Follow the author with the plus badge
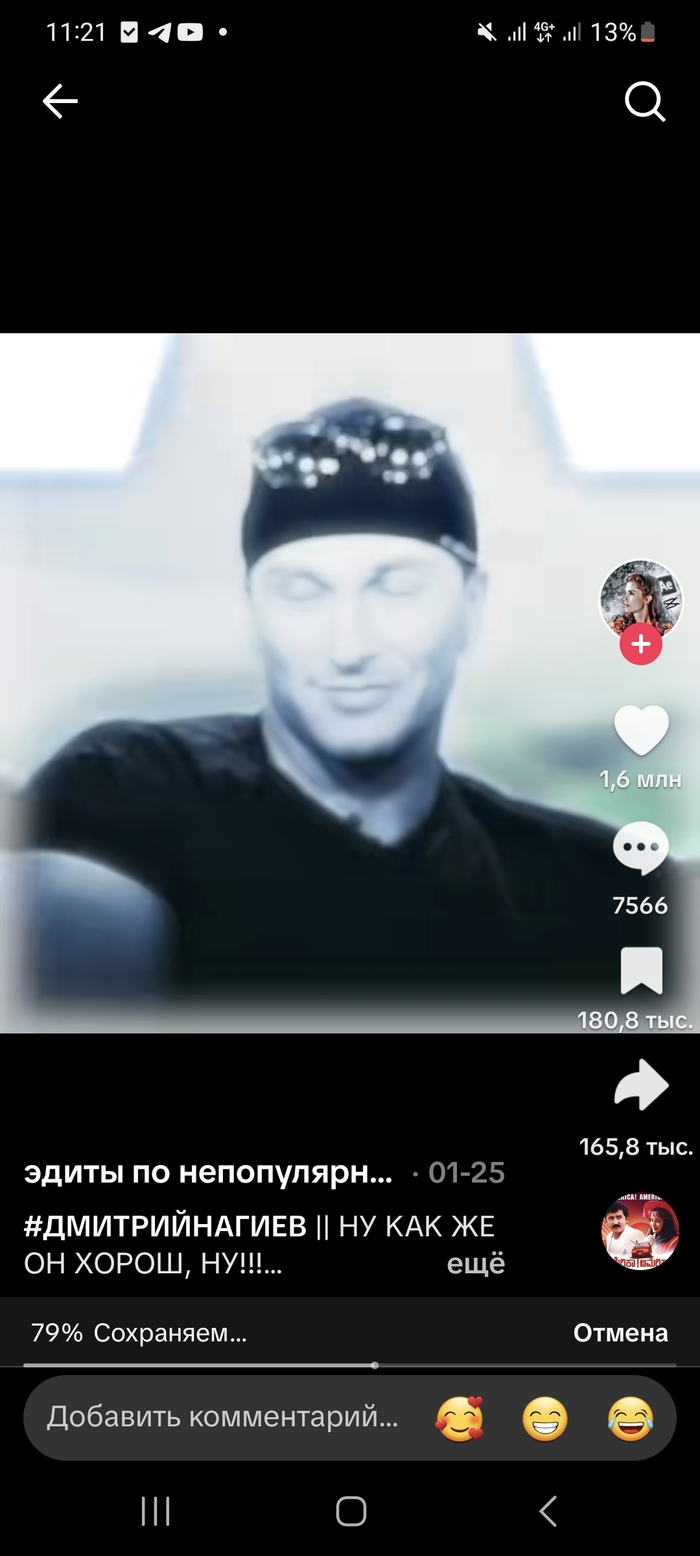 640,645
